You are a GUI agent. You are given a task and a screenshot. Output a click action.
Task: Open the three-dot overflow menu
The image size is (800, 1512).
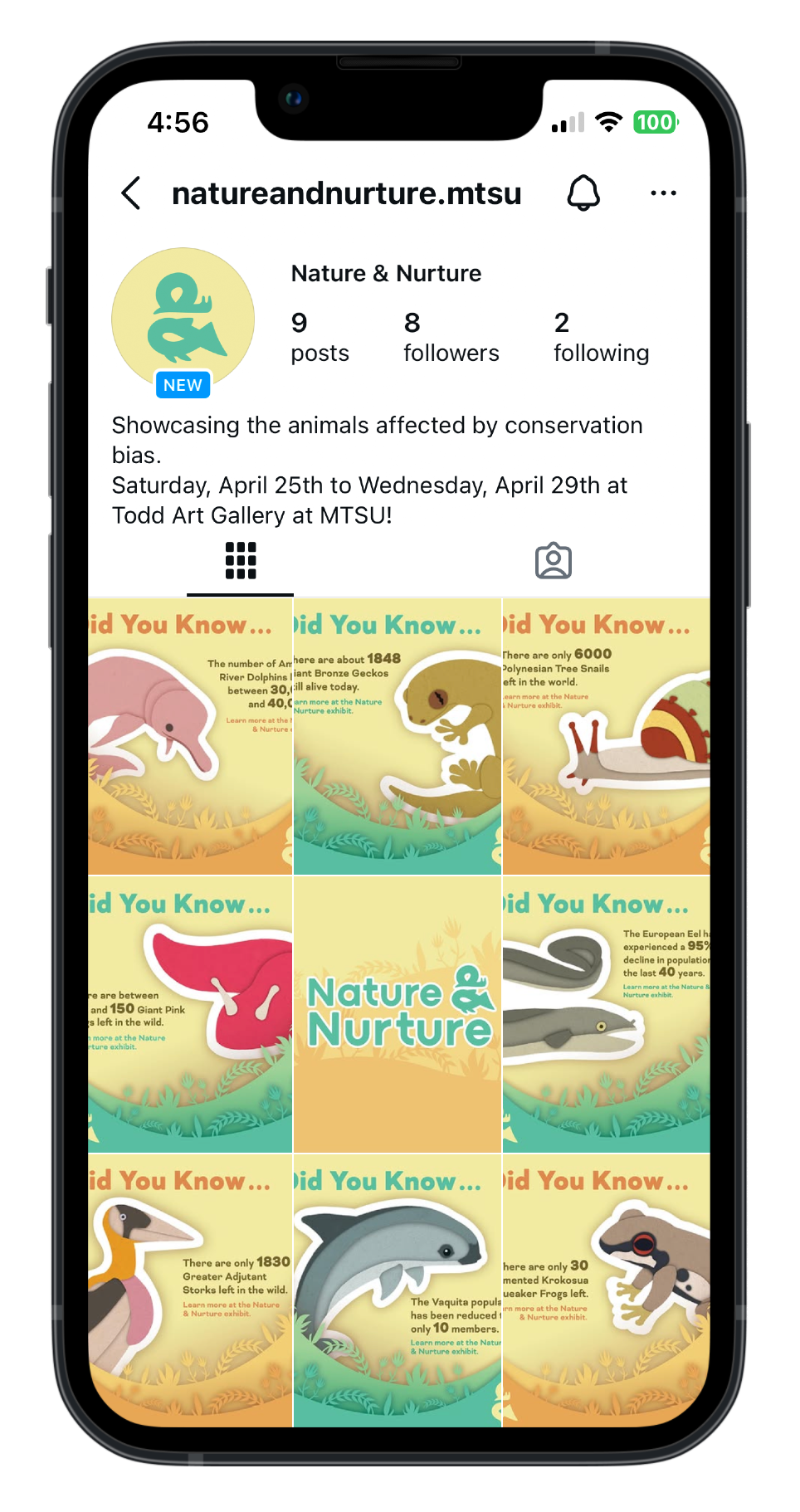(x=663, y=193)
